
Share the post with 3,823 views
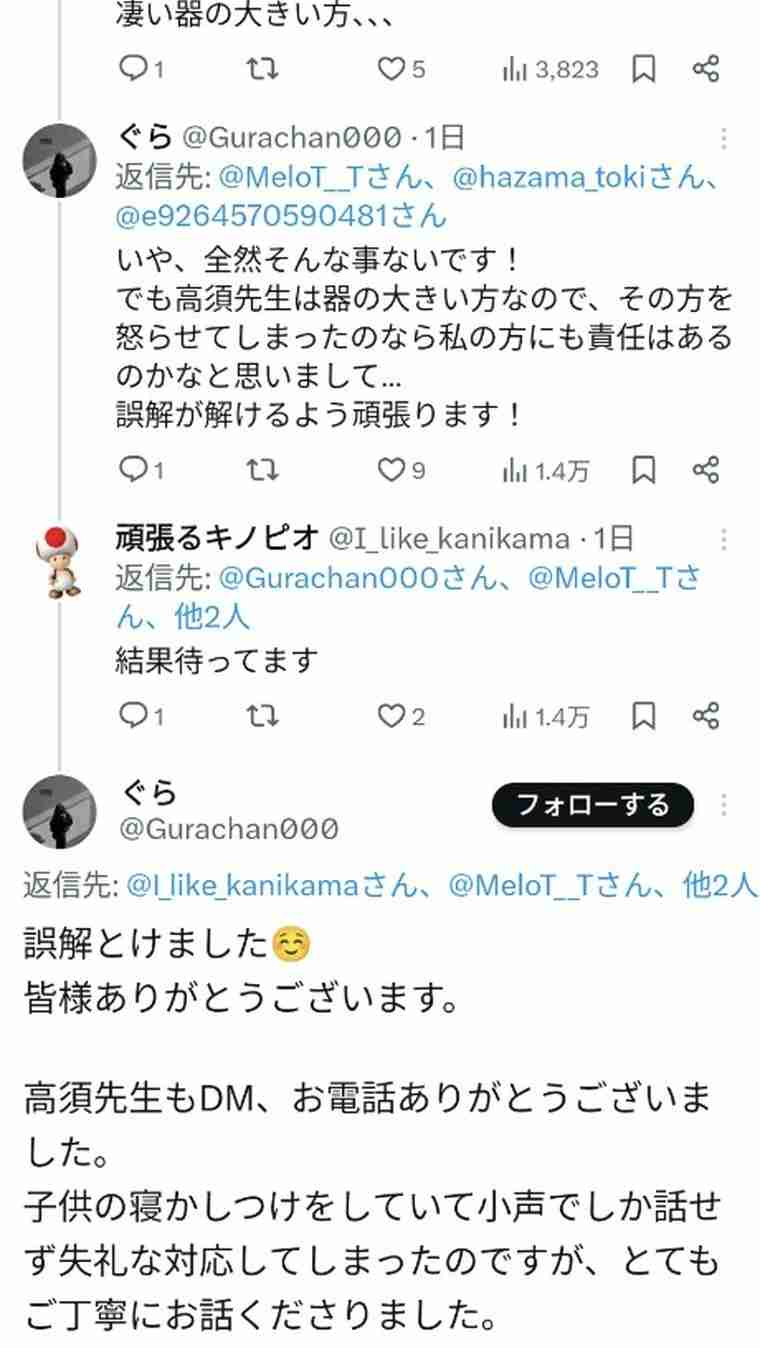point(706,69)
